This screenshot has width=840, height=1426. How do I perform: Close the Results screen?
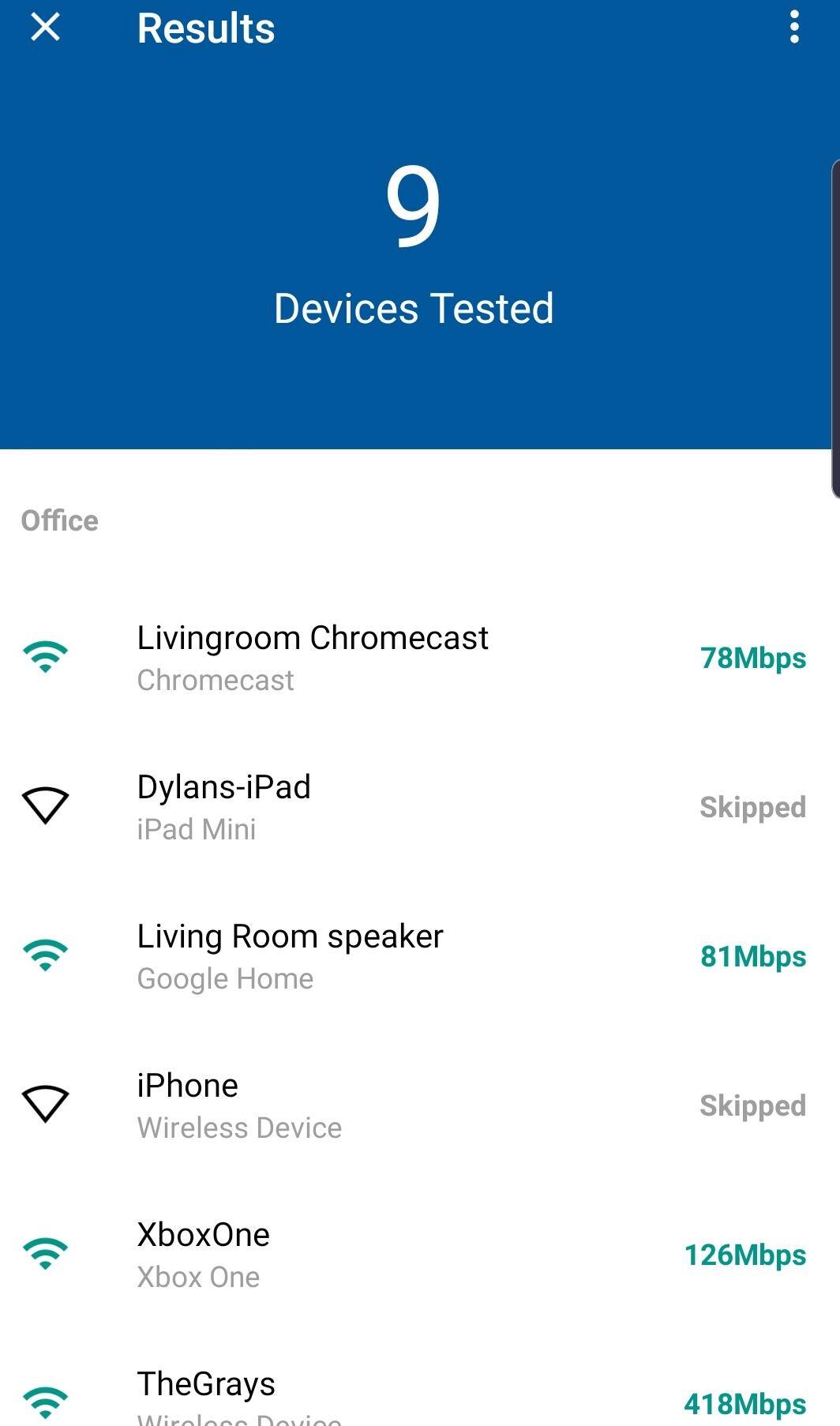coord(45,28)
